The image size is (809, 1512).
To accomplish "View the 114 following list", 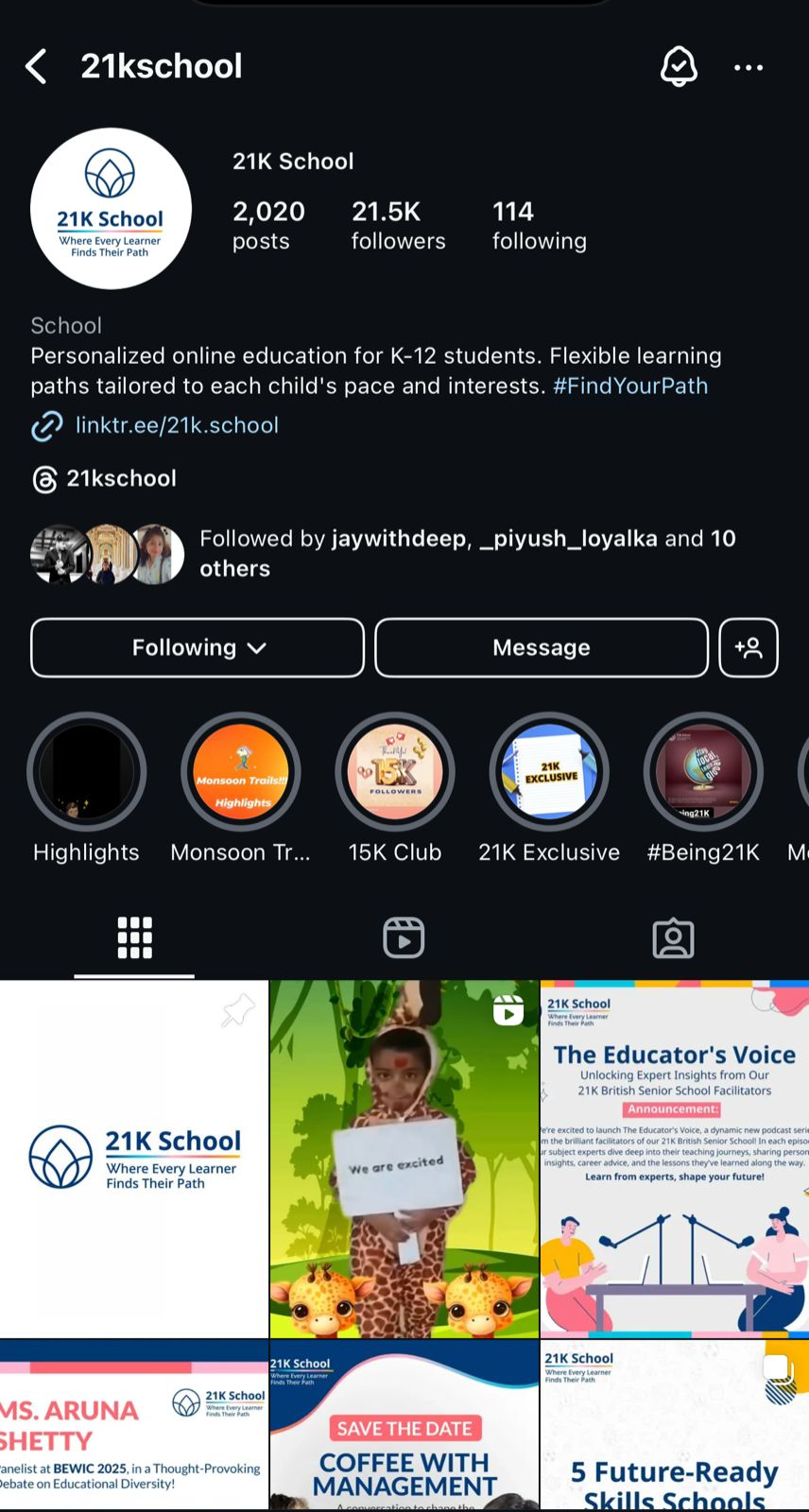I will (x=539, y=225).
